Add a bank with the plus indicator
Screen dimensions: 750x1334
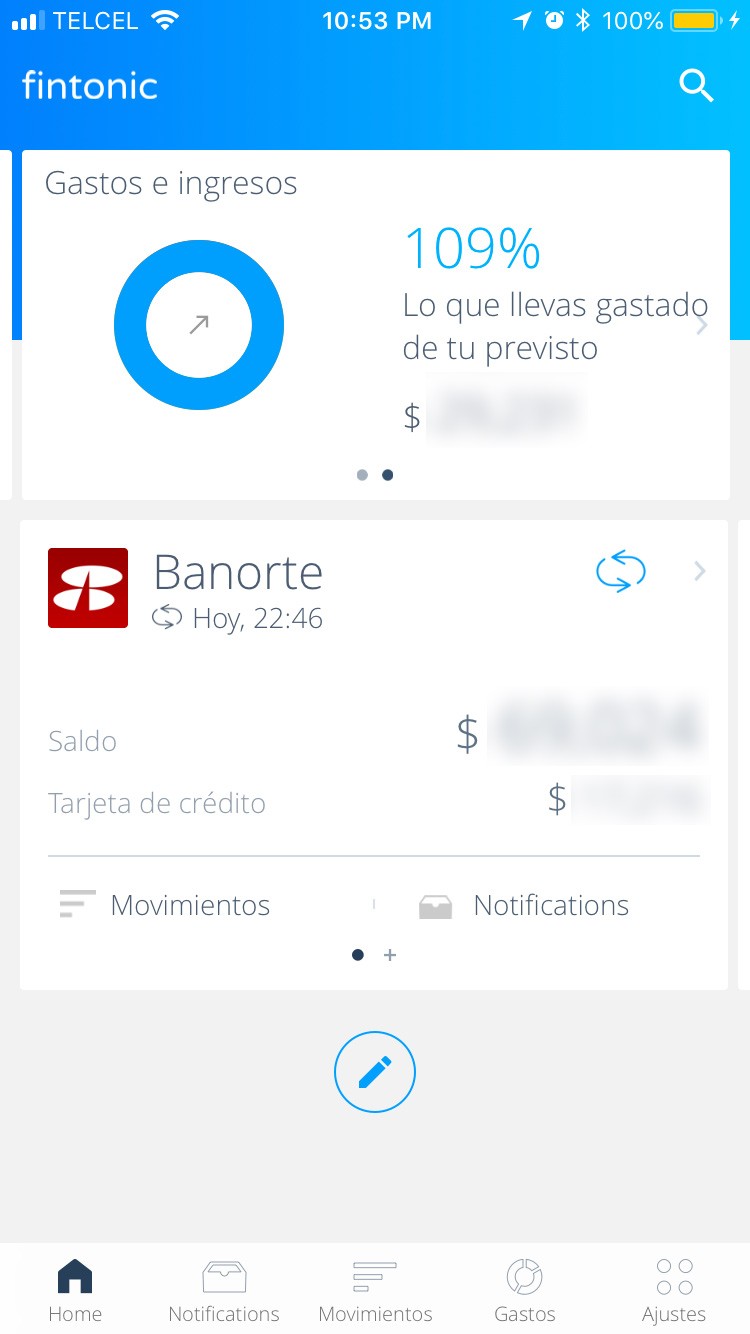coord(390,955)
